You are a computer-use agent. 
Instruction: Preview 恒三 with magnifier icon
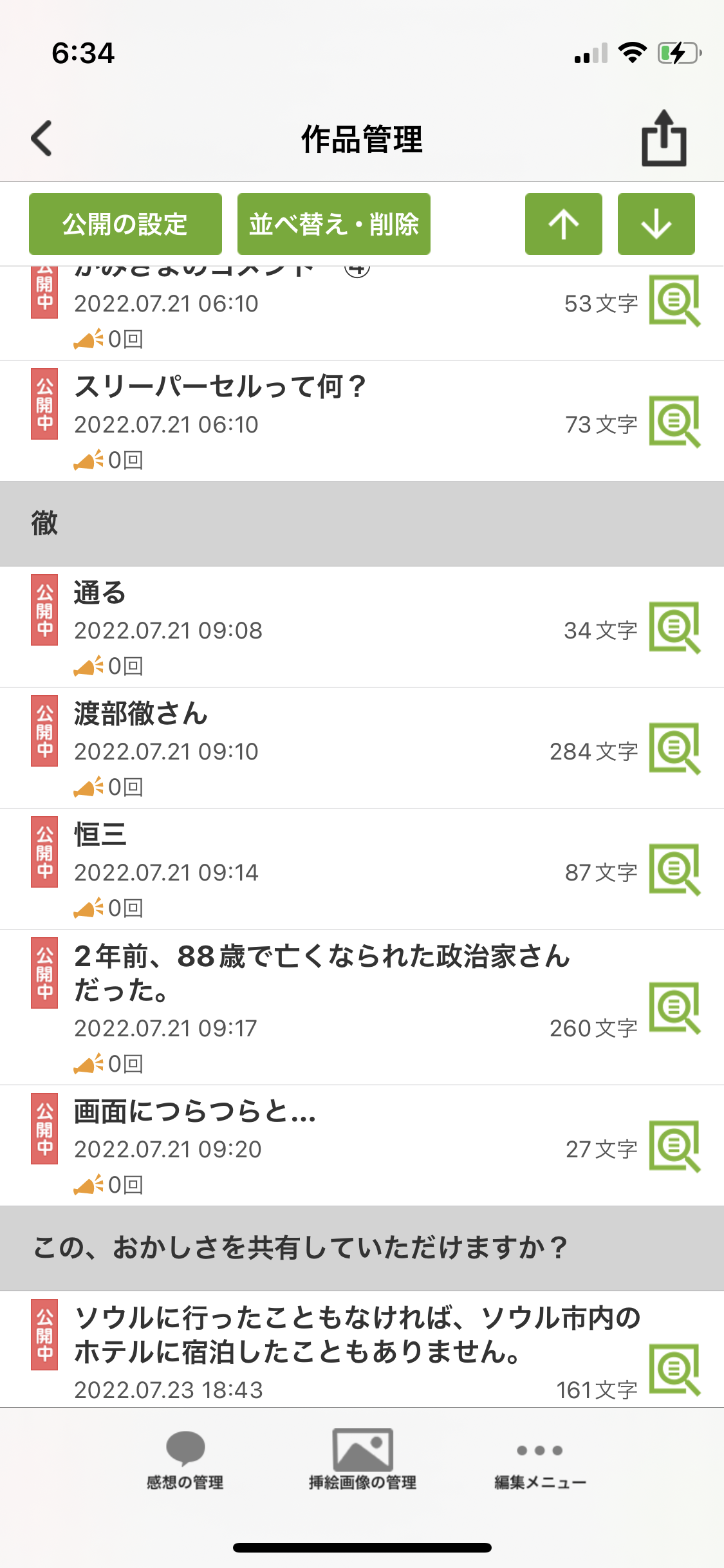tap(674, 870)
